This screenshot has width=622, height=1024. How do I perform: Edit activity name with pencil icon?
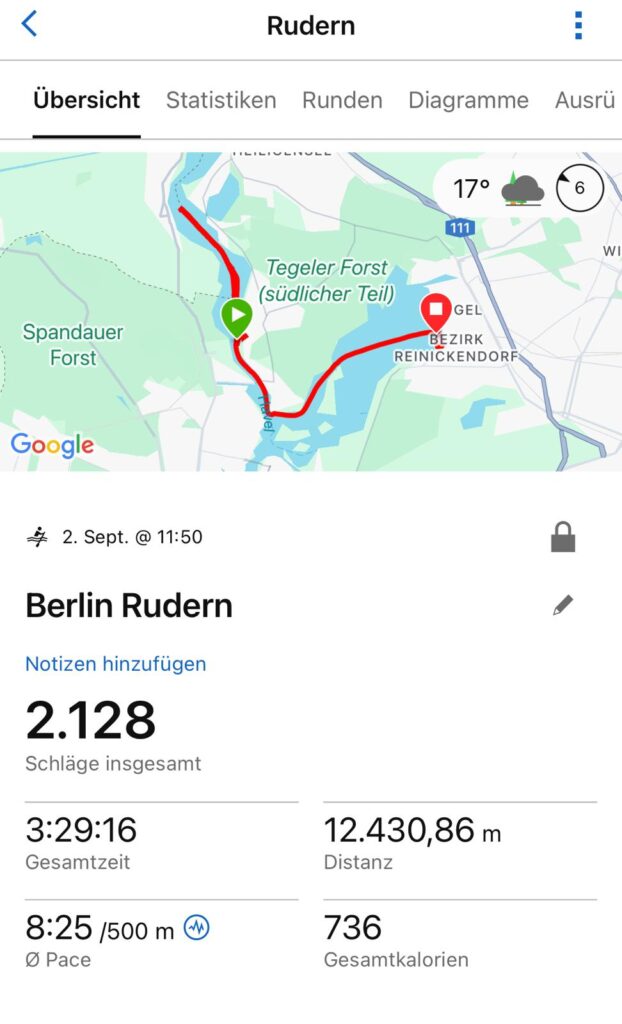click(563, 605)
